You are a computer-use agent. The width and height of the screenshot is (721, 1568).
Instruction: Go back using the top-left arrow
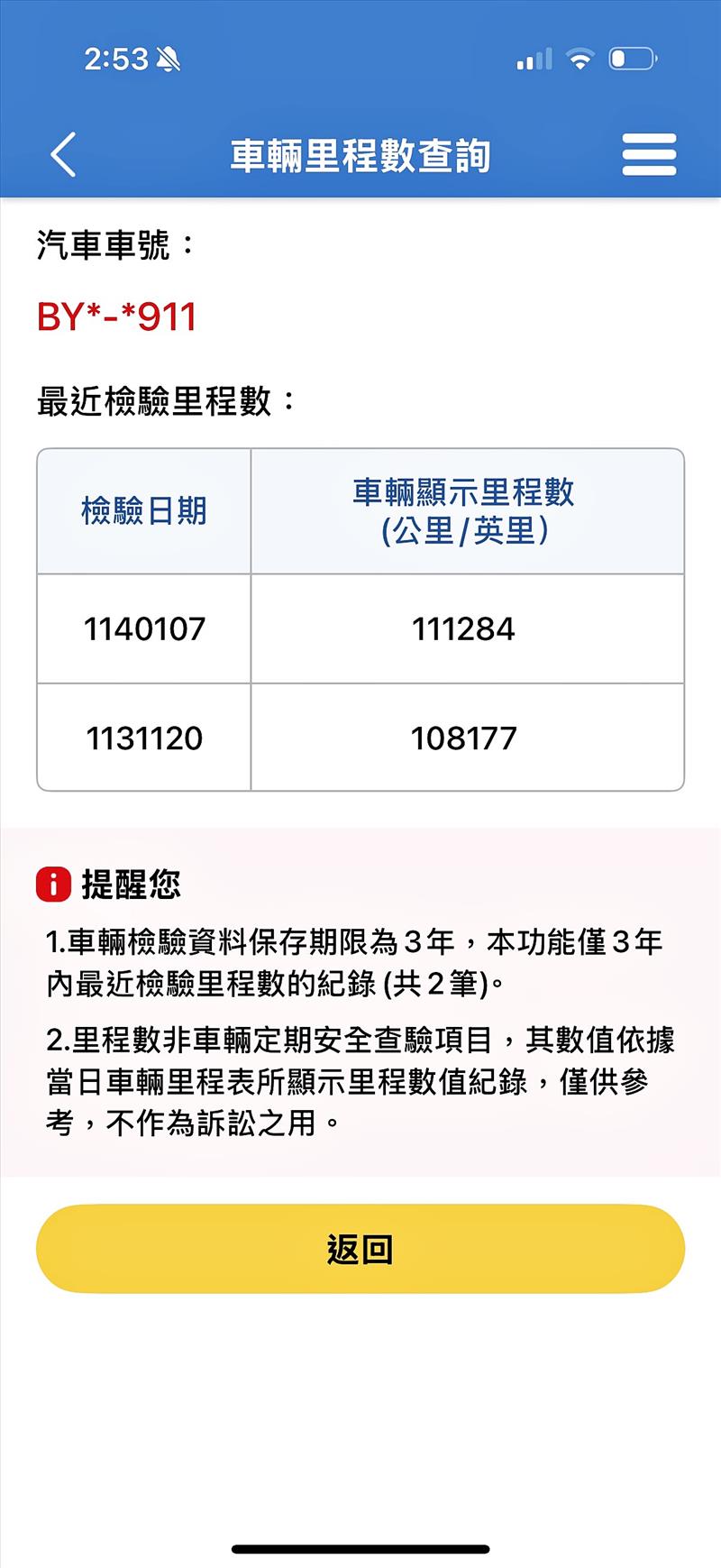(x=63, y=154)
